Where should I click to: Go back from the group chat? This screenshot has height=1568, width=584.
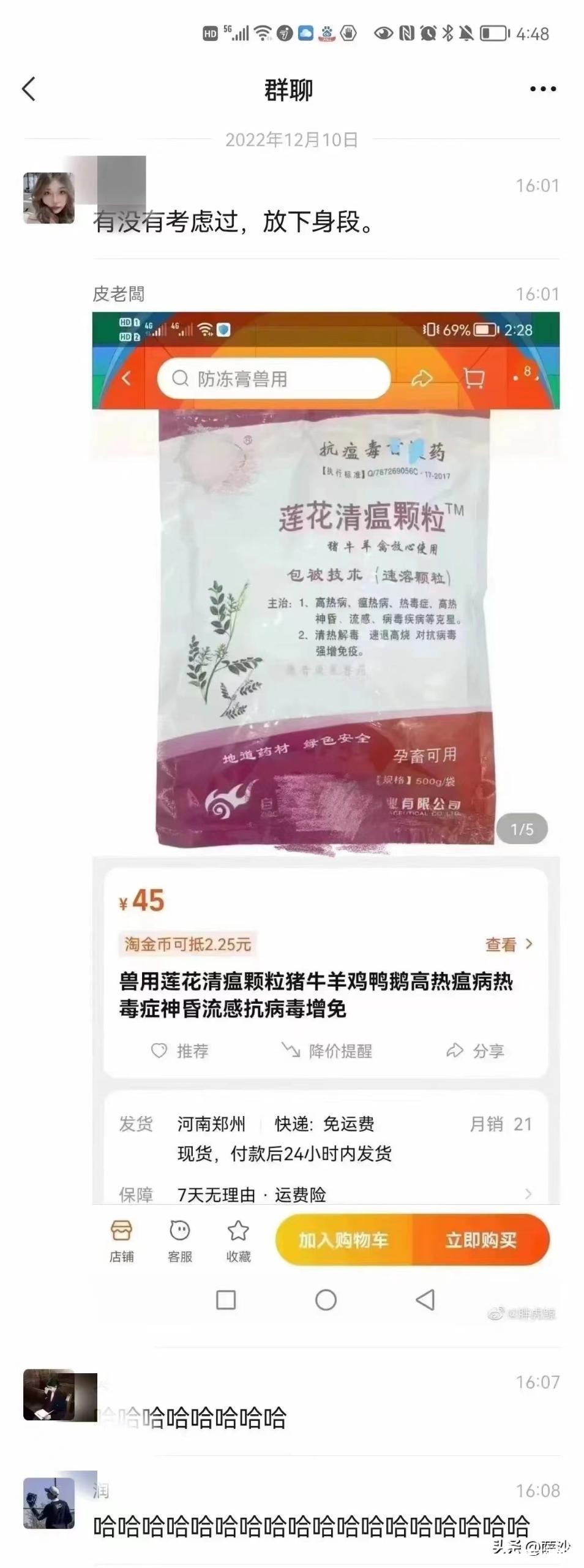click(x=29, y=89)
